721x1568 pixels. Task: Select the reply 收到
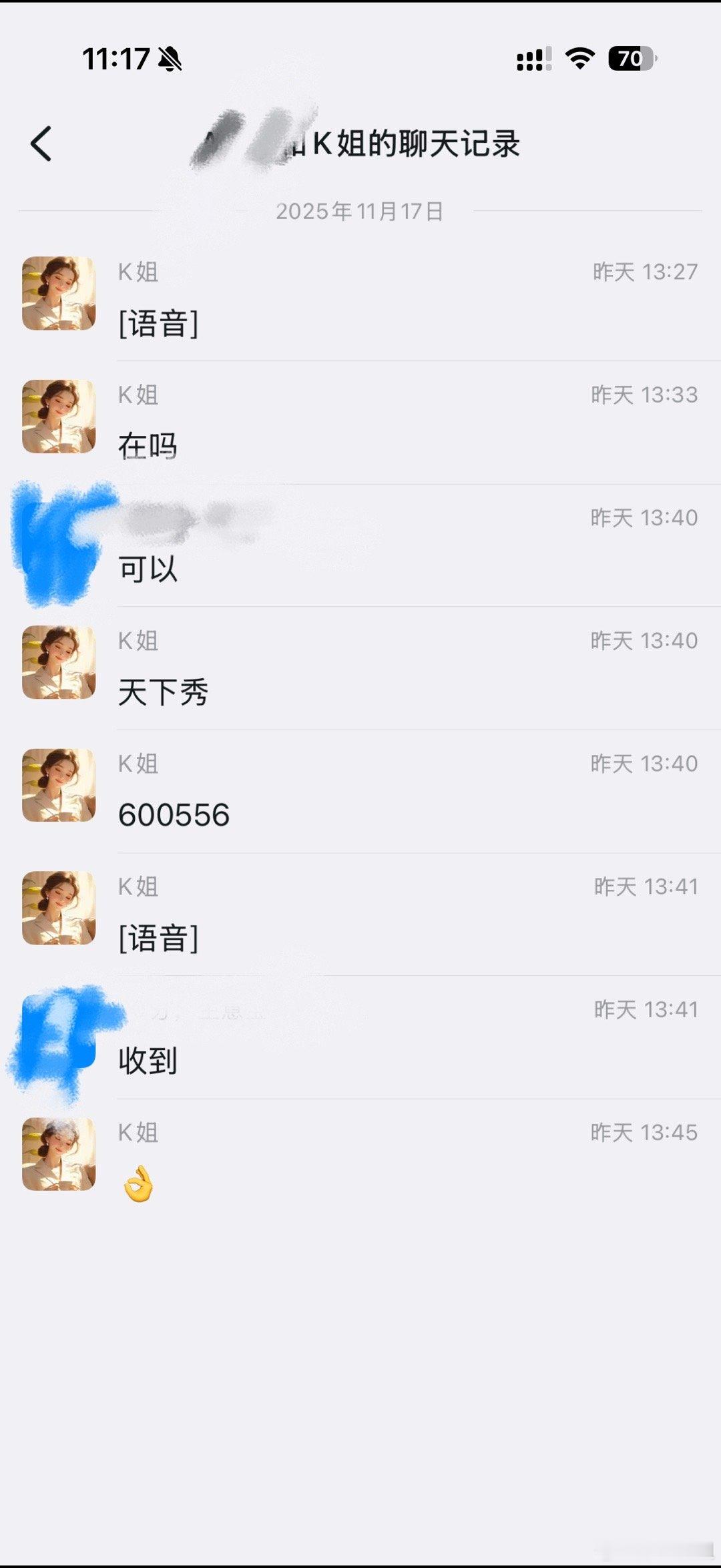[148, 1060]
